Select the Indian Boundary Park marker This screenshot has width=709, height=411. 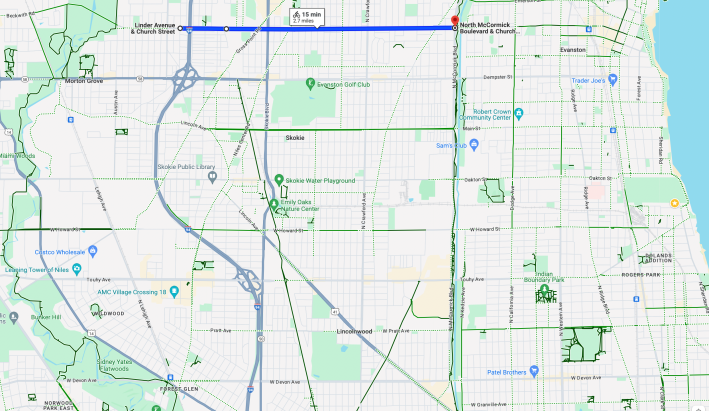pyautogui.click(x=546, y=292)
